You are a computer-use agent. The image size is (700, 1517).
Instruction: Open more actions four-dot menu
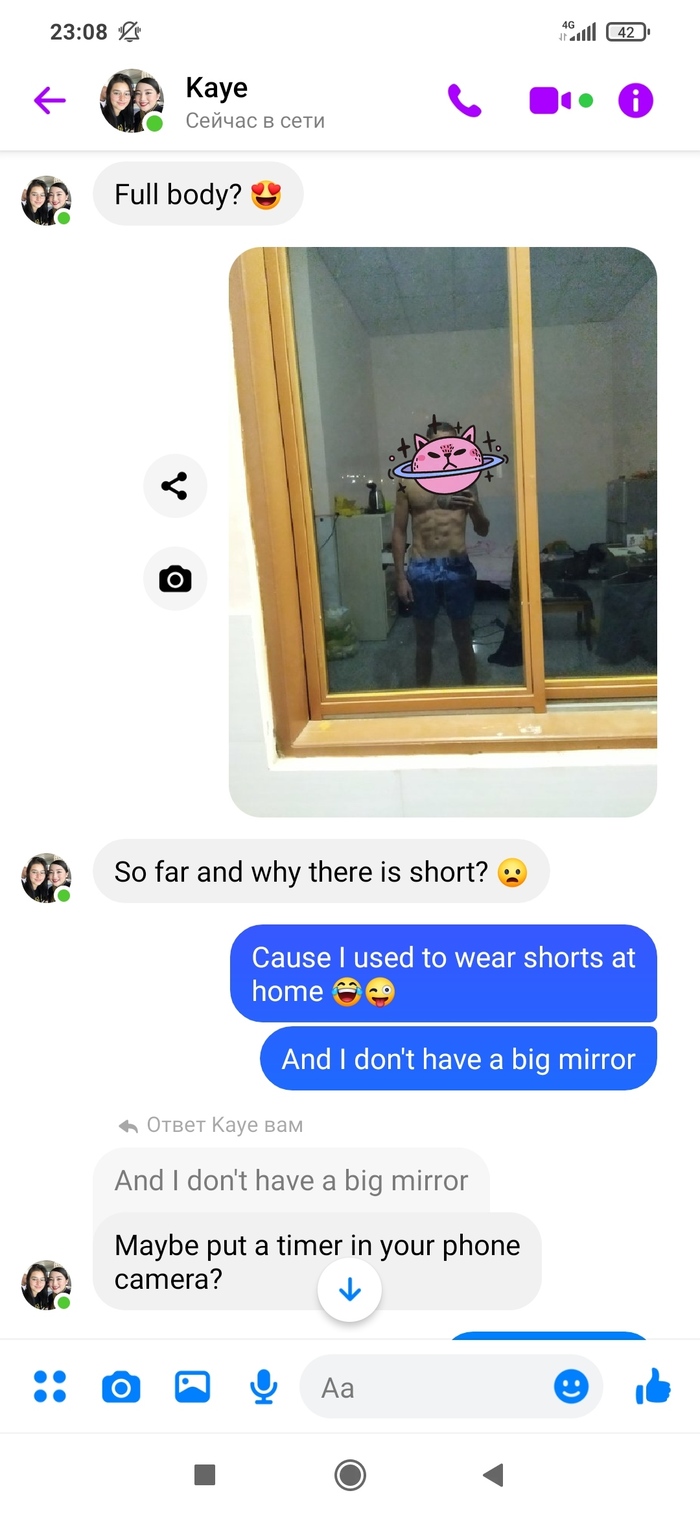pyautogui.click(x=49, y=1387)
